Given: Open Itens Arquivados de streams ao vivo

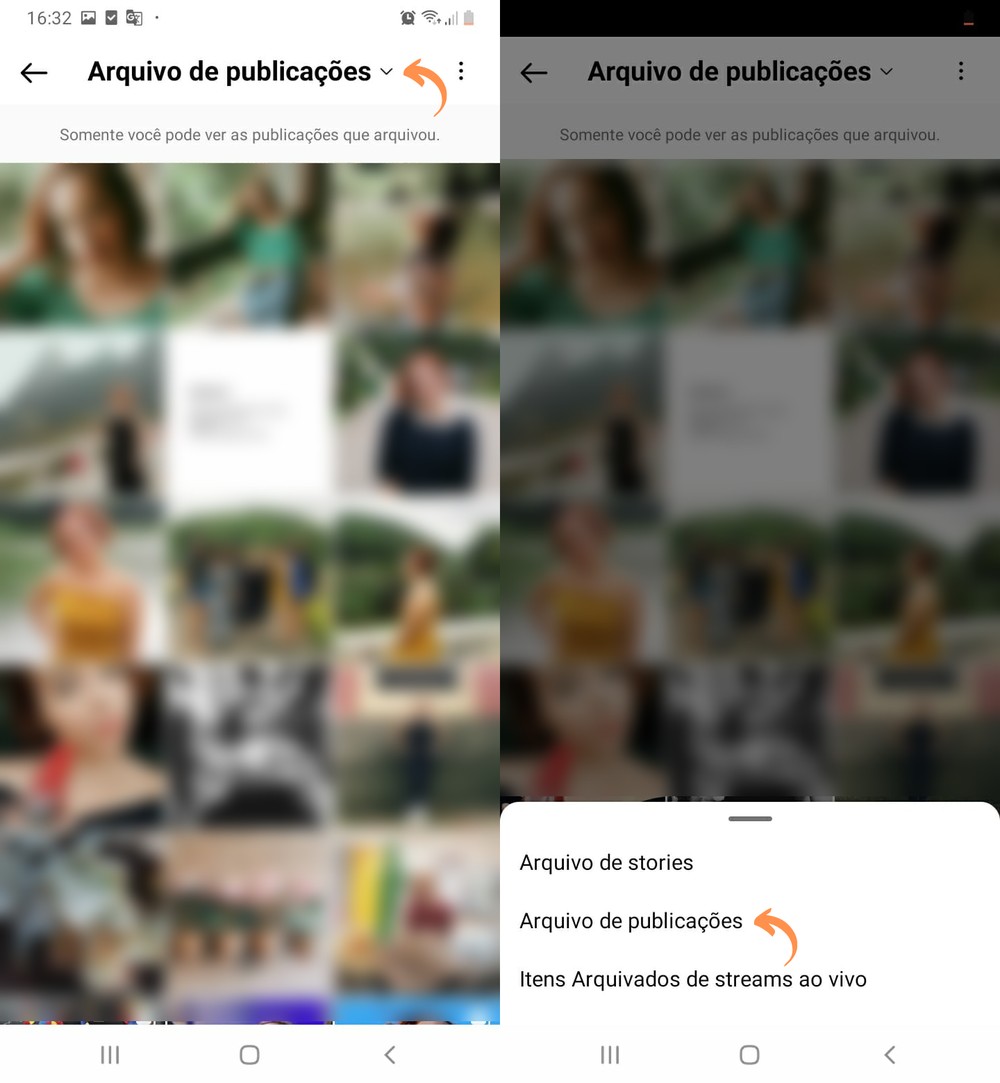Looking at the screenshot, I should (x=692, y=979).
